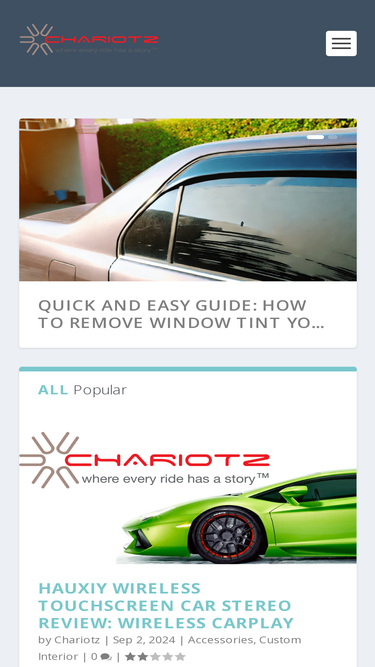Go to the Chariotz homepage via header logo
The height and width of the screenshot is (667, 375).
(x=89, y=40)
